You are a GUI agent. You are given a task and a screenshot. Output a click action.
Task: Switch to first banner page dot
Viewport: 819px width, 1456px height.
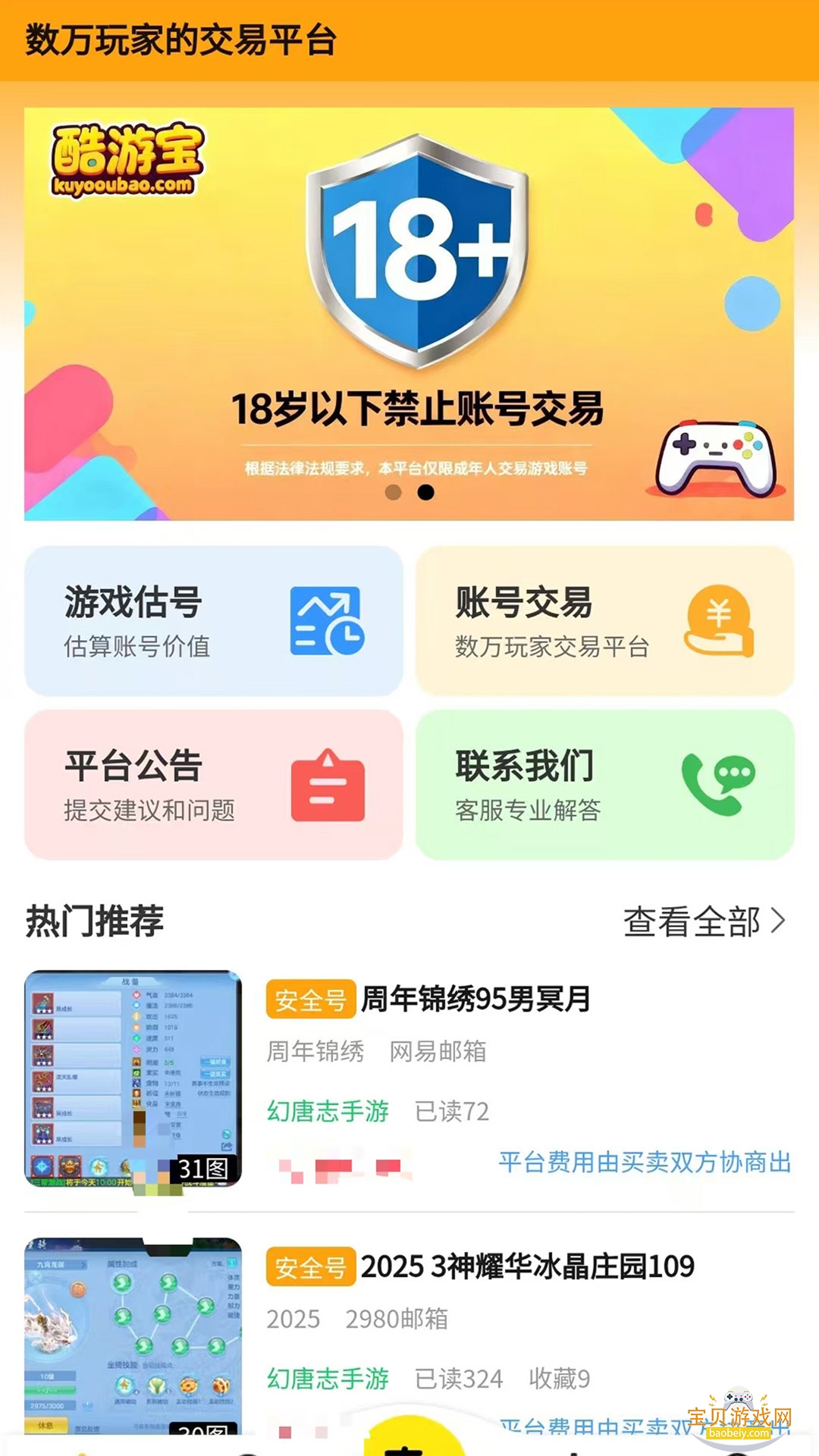[x=393, y=492]
